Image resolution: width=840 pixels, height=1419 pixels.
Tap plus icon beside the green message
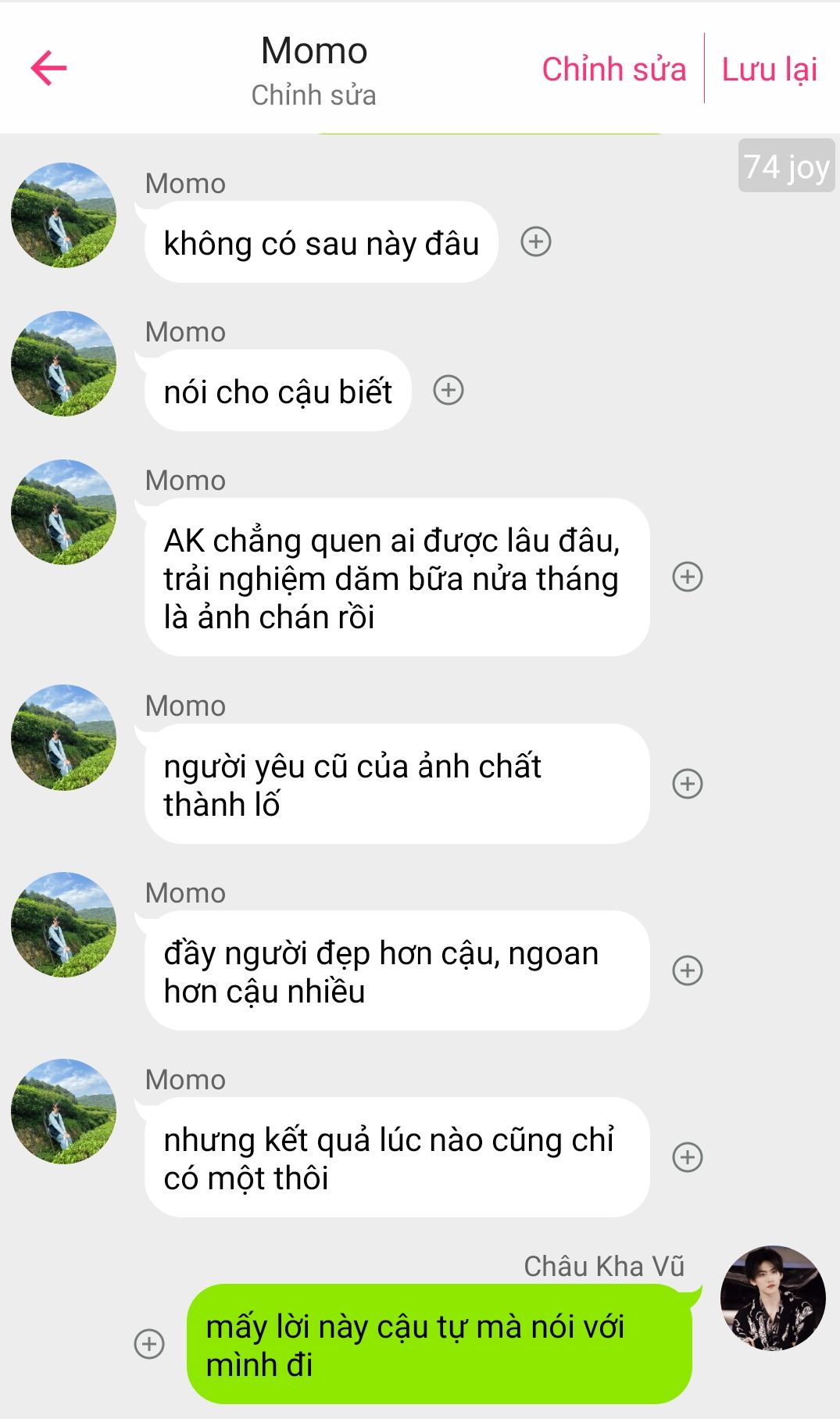(149, 1344)
